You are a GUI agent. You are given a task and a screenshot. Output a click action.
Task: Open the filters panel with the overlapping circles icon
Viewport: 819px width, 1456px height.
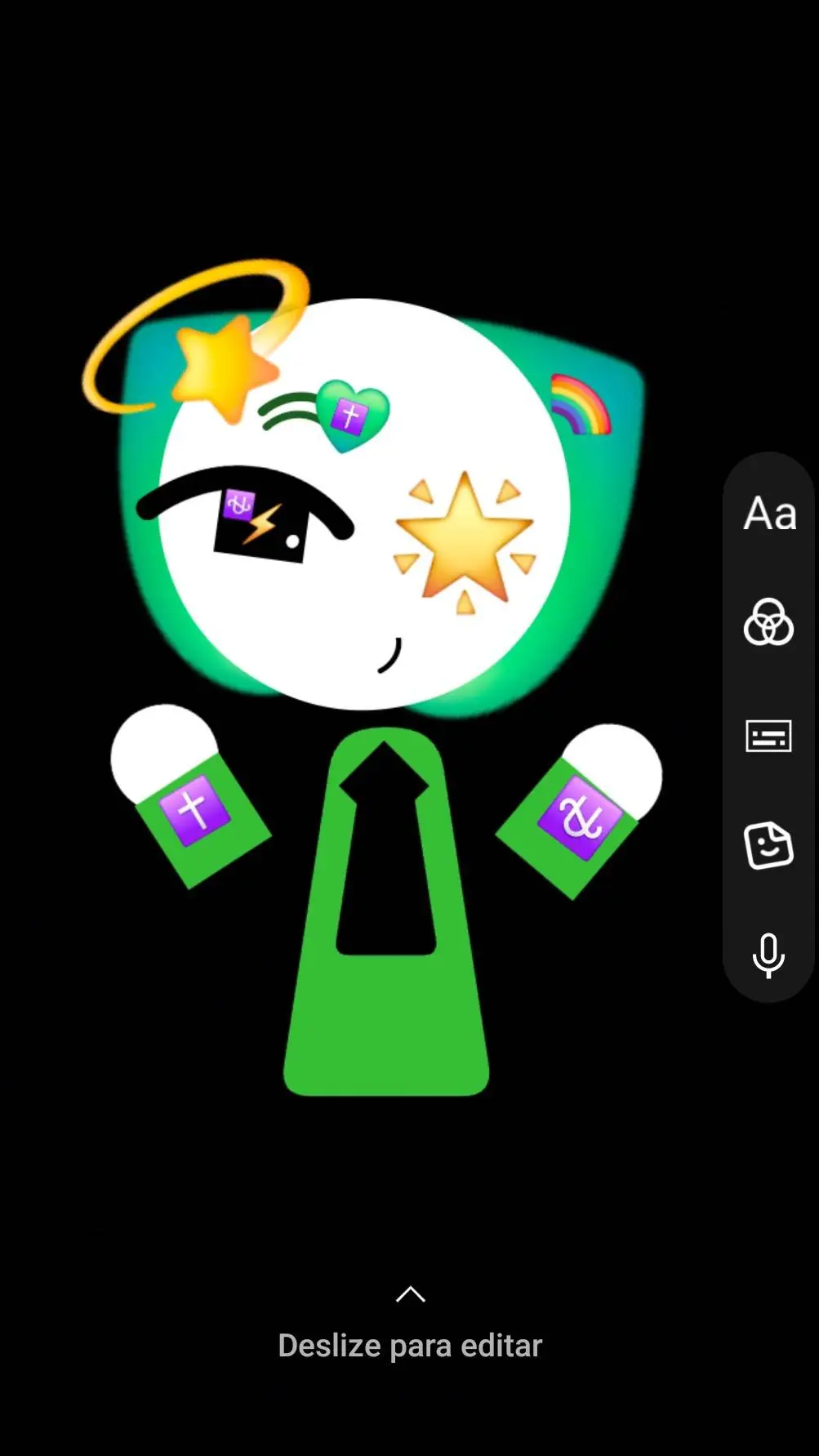(x=768, y=623)
